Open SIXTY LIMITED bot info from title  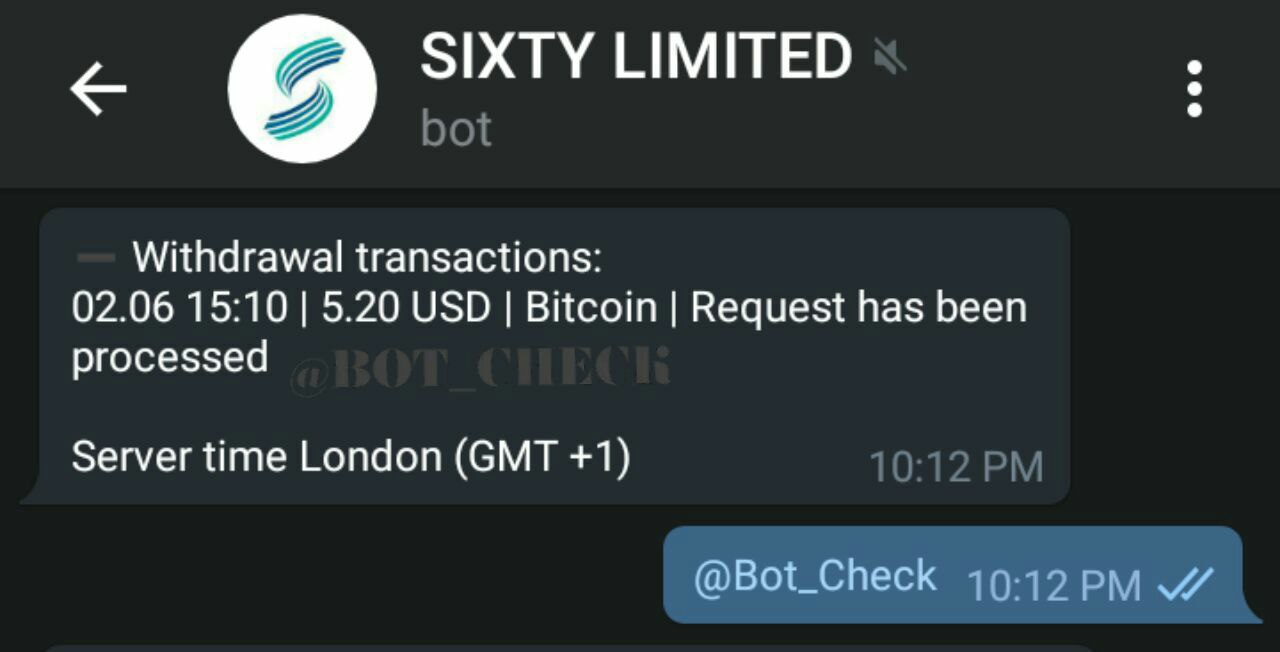pos(635,57)
